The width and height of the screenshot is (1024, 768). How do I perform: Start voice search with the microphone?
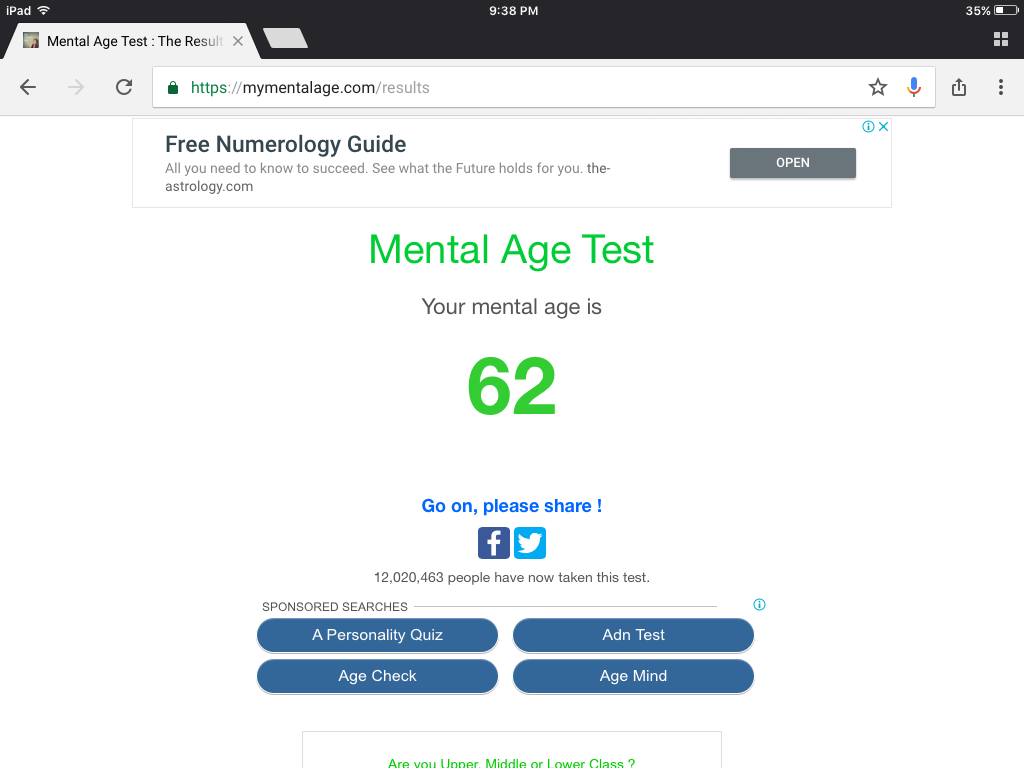pyautogui.click(x=913, y=87)
